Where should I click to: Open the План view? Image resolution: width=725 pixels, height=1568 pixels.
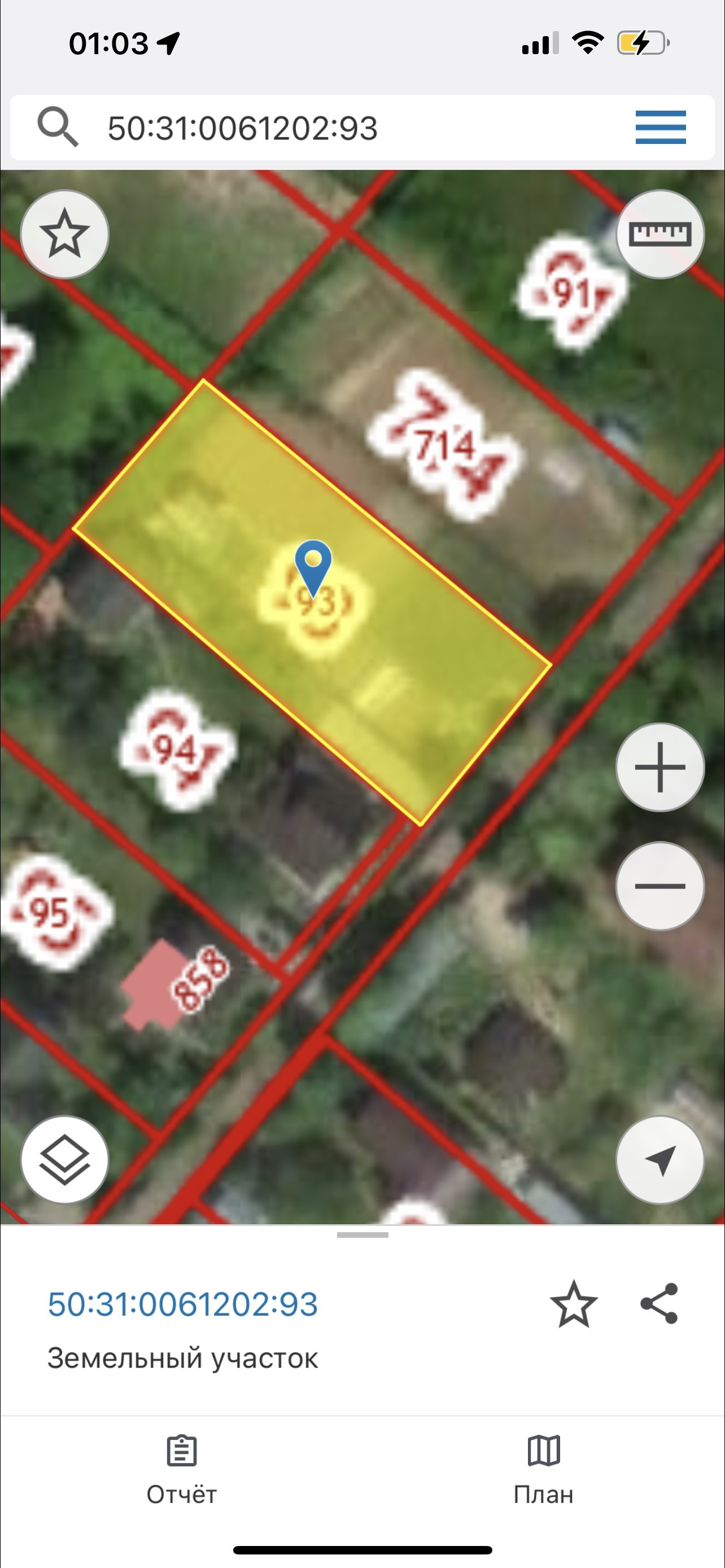pyautogui.click(x=543, y=1468)
